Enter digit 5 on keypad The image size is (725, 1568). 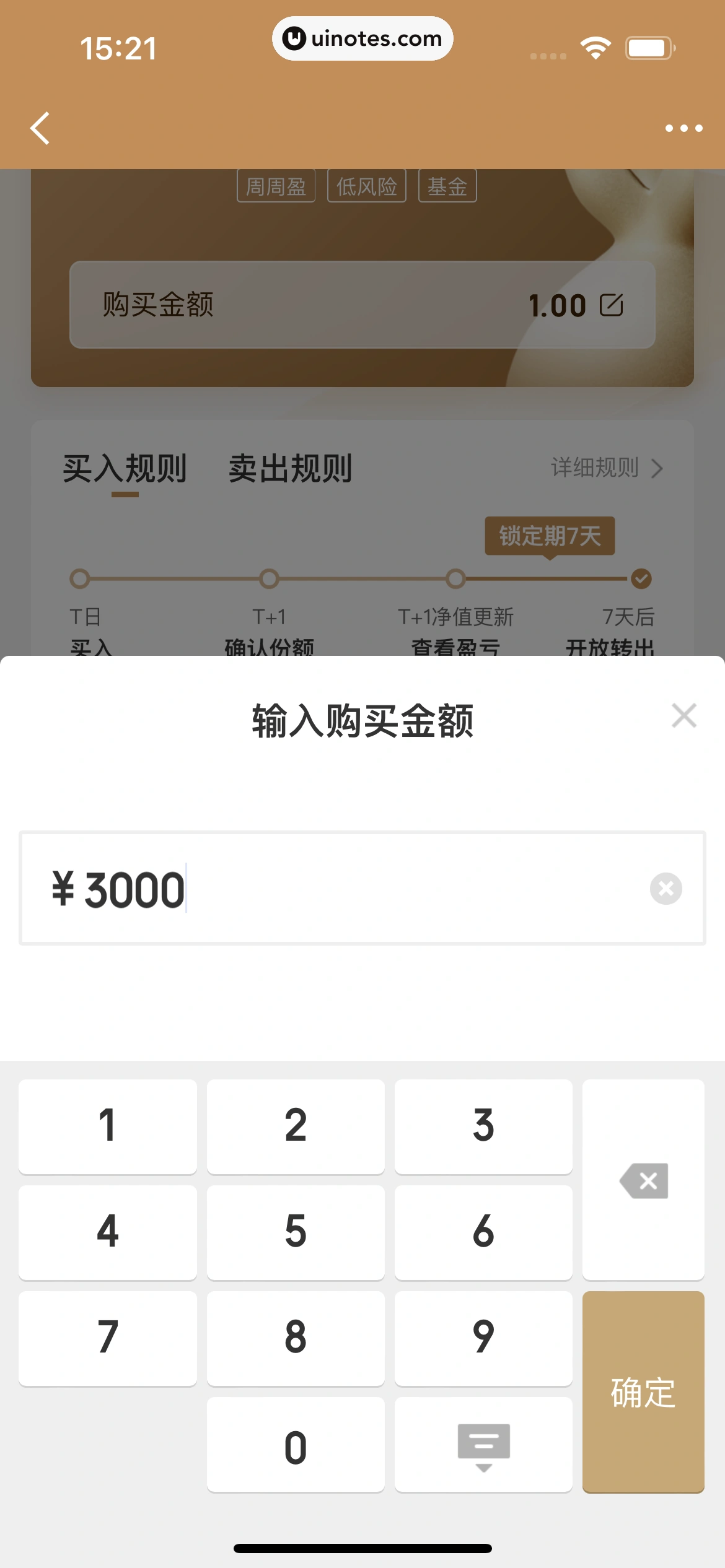click(296, 1232)
